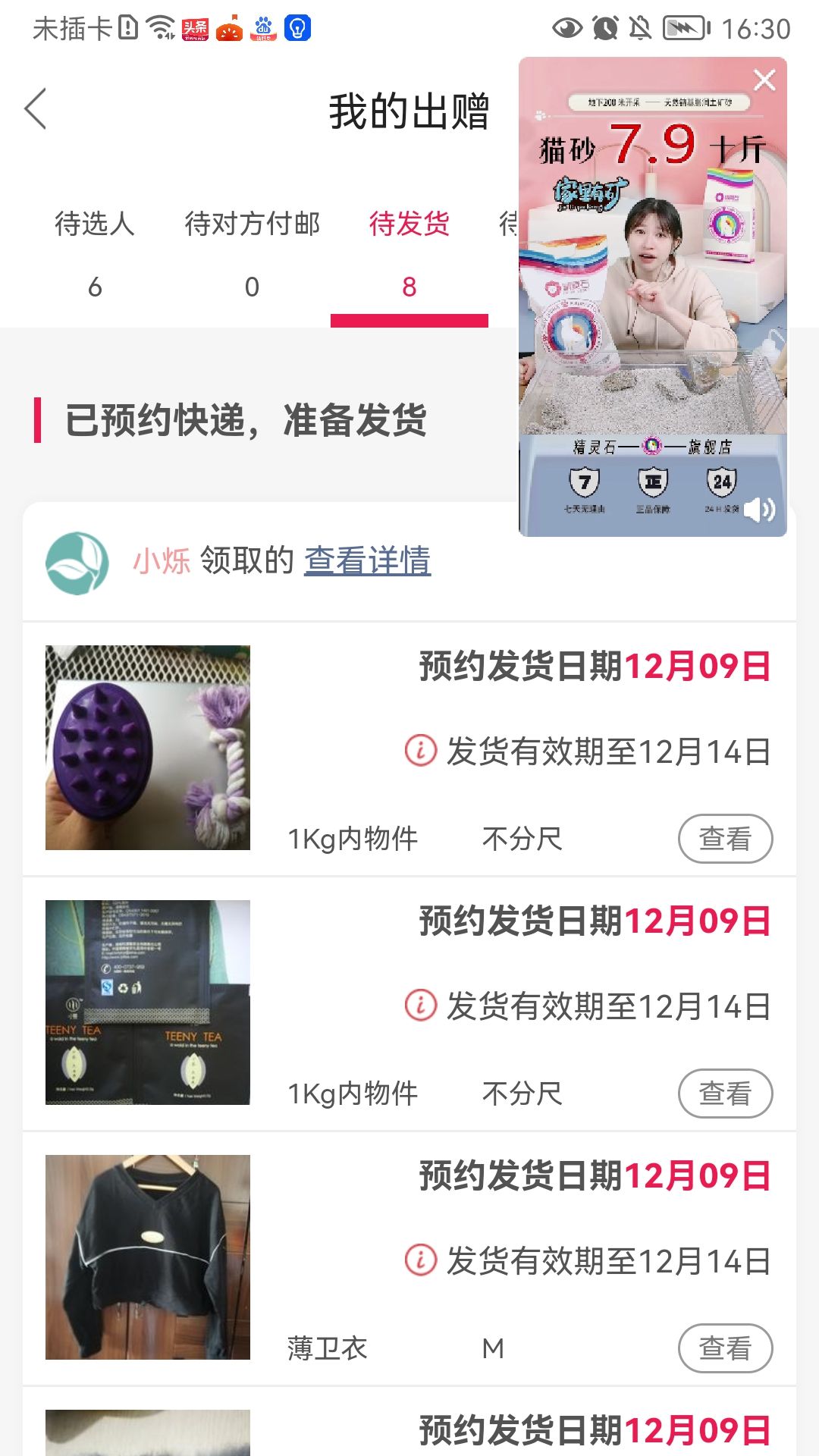Open the purple massage brush item photo
The height and width of the screenshot is (1456, 819).
pyautogui.click(x=148, y=748)
